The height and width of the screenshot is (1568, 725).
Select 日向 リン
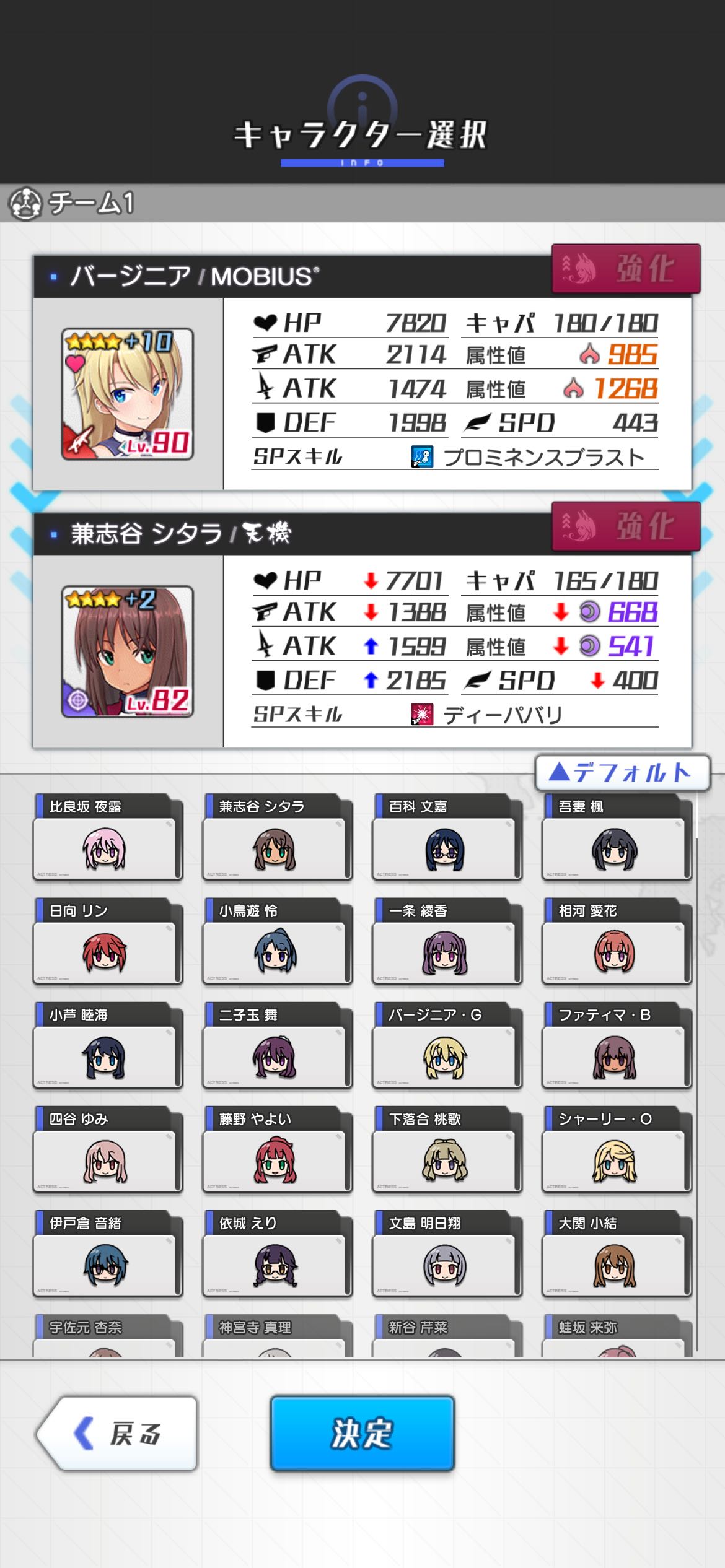tap(108, 941)
